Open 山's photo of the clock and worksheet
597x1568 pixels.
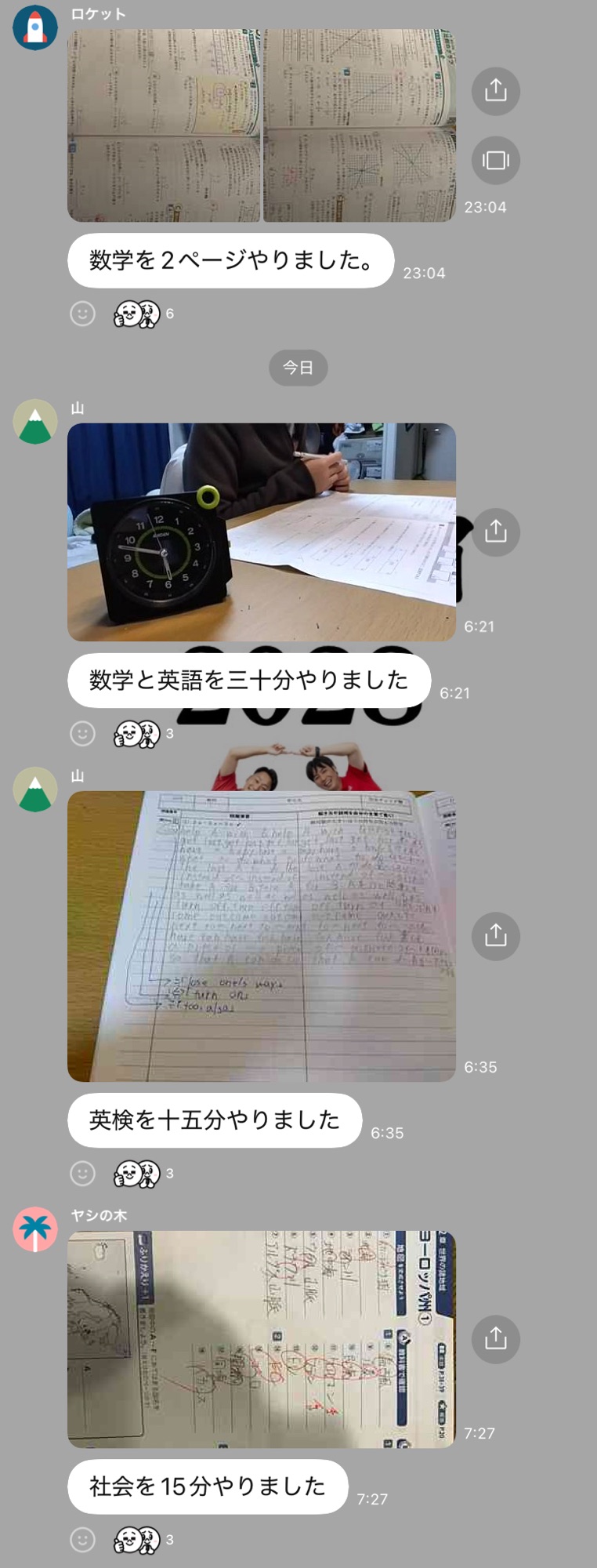click(261, 532)
